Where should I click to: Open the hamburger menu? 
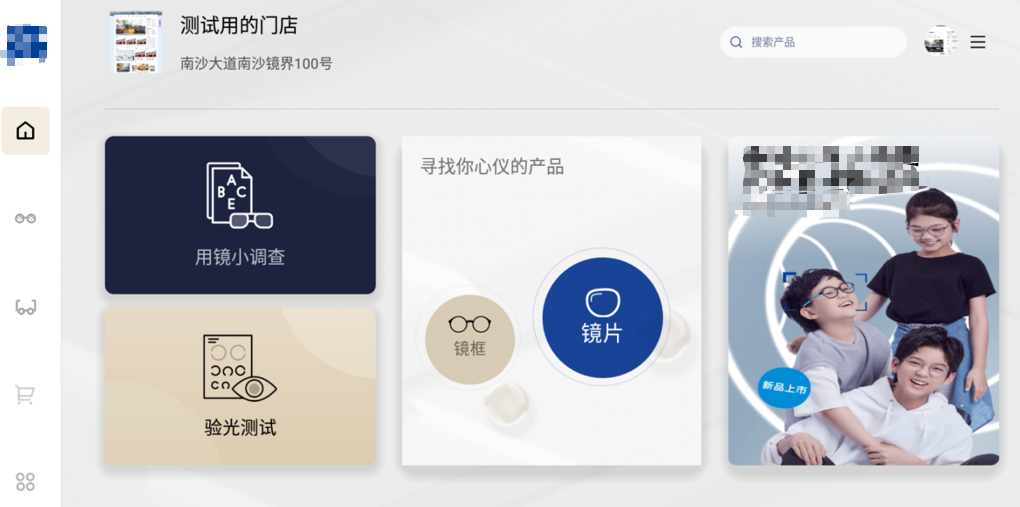click(978, 42)
